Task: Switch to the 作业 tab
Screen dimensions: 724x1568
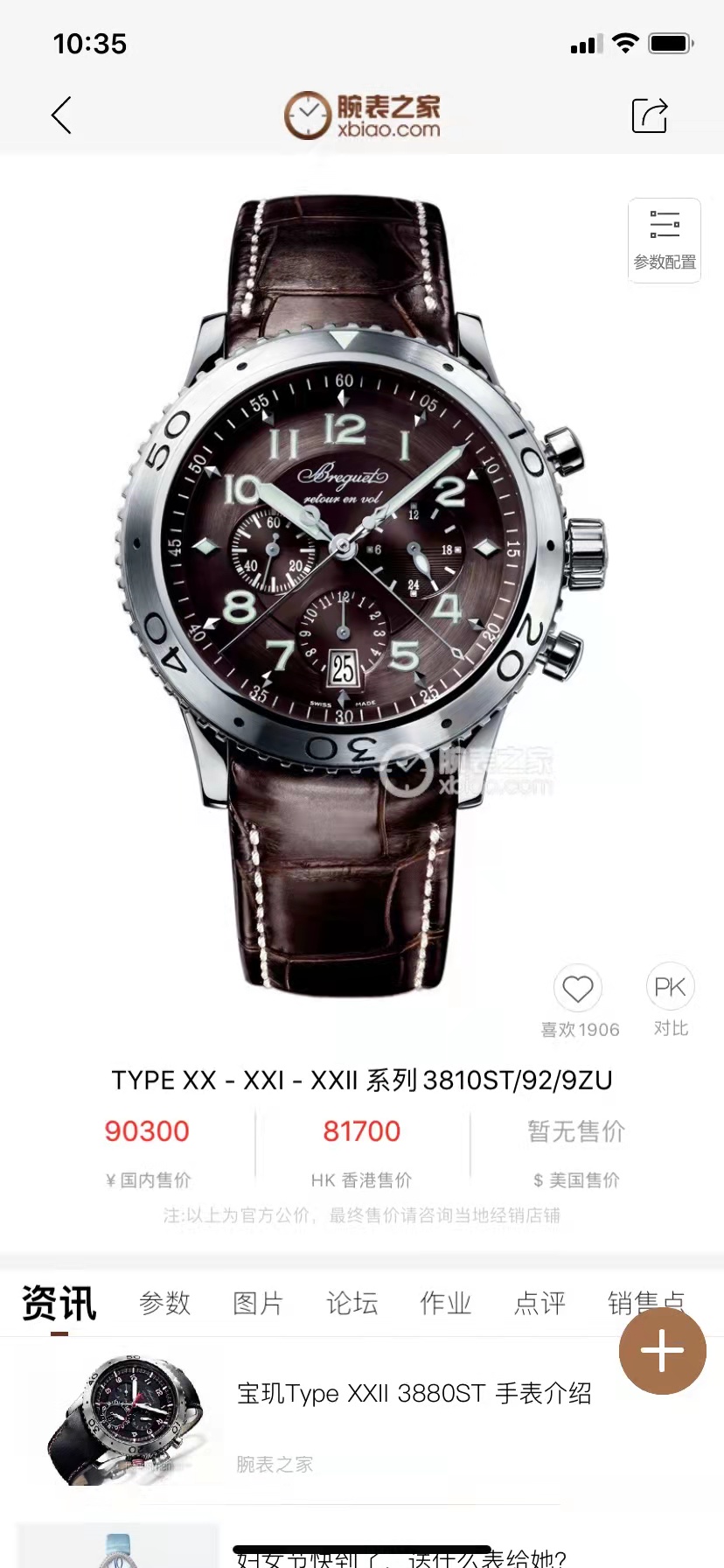Action: (x=445, y=1303)
